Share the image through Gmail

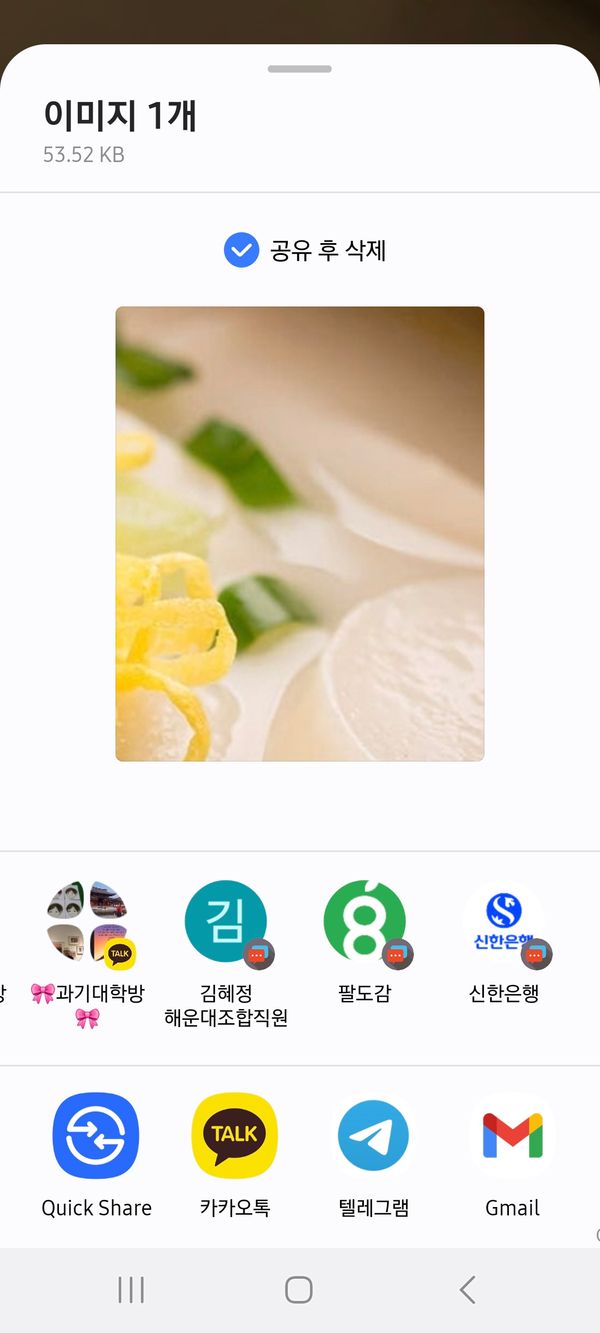(x=512, y=1137)
